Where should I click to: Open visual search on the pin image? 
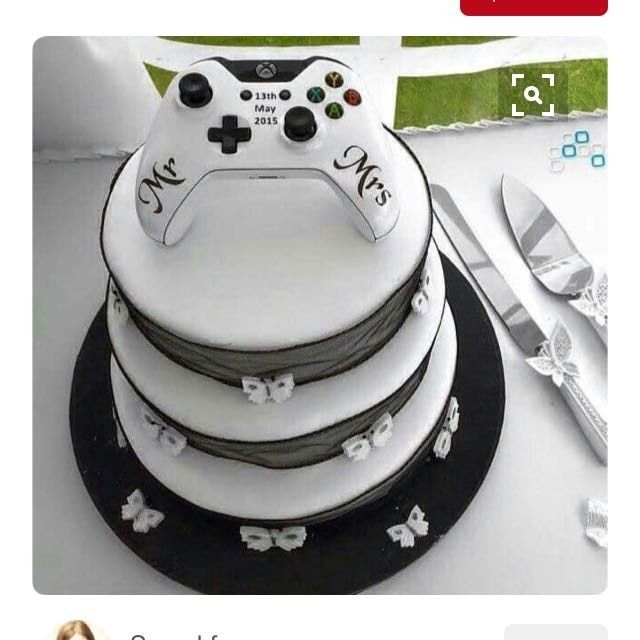coord(533,96)
